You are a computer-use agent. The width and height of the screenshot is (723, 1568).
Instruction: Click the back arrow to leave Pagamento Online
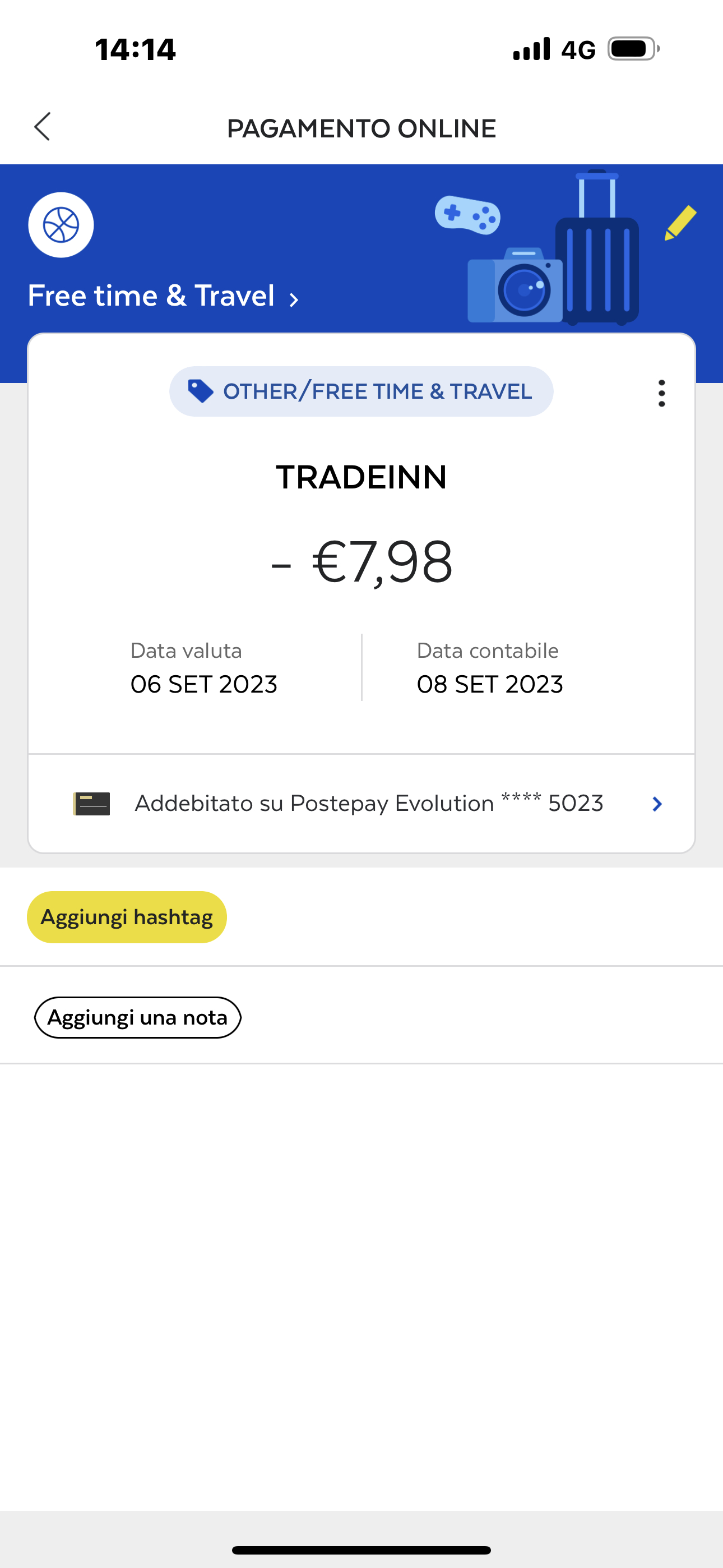tap(41, 128)
